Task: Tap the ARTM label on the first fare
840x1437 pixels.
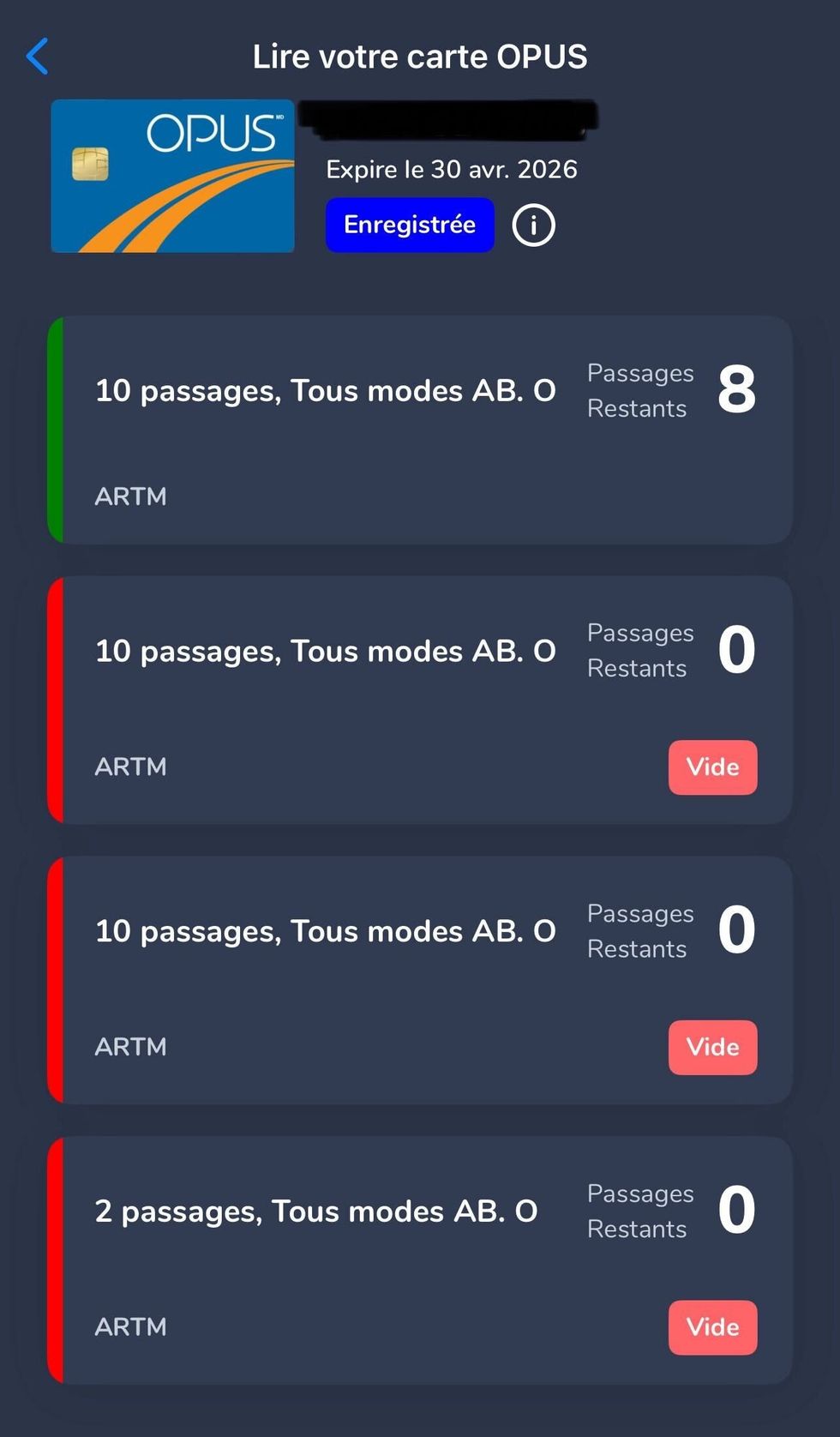Action: 130,496
